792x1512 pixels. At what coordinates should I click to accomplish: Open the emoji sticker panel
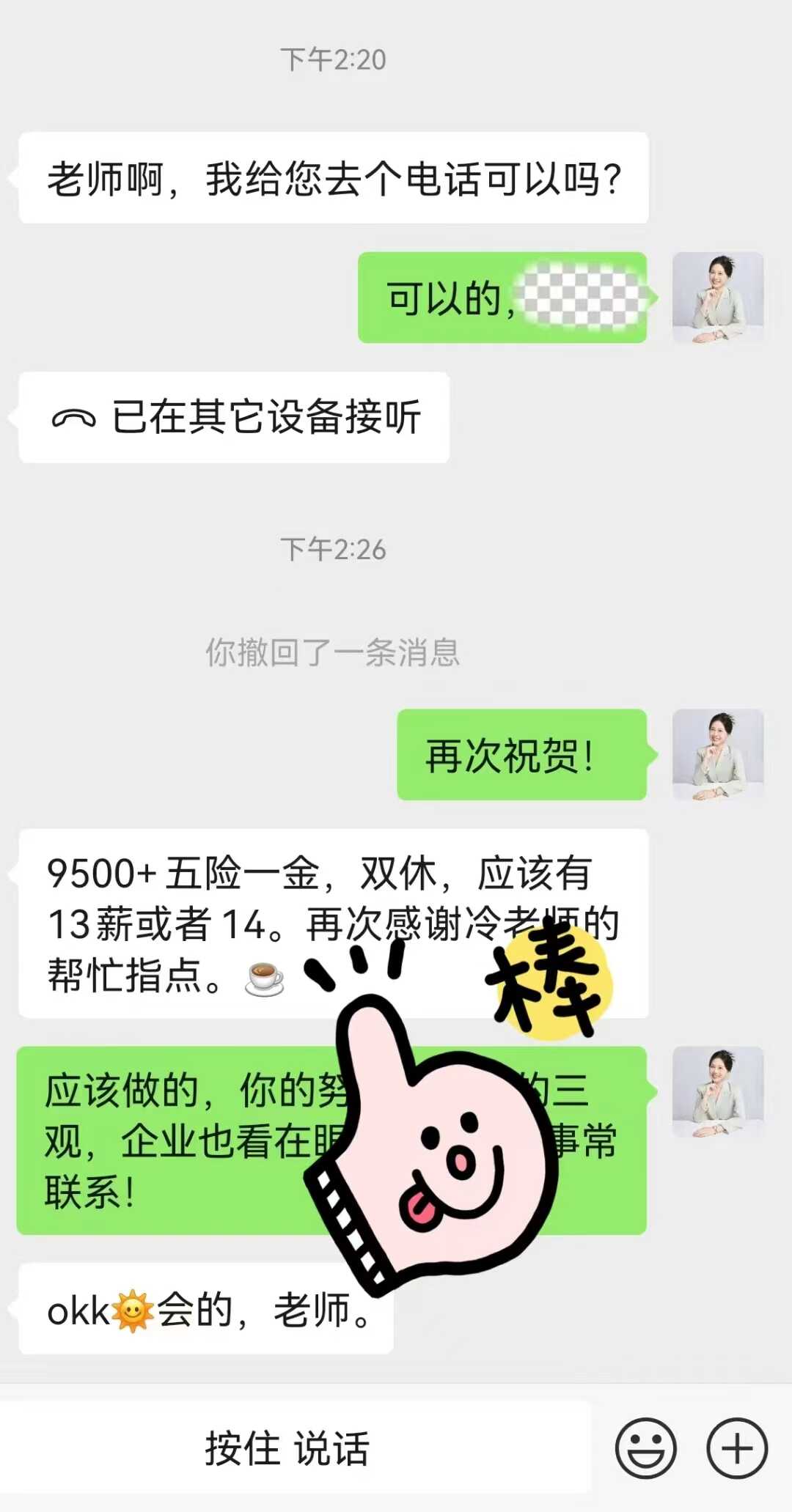point(645,1448)
